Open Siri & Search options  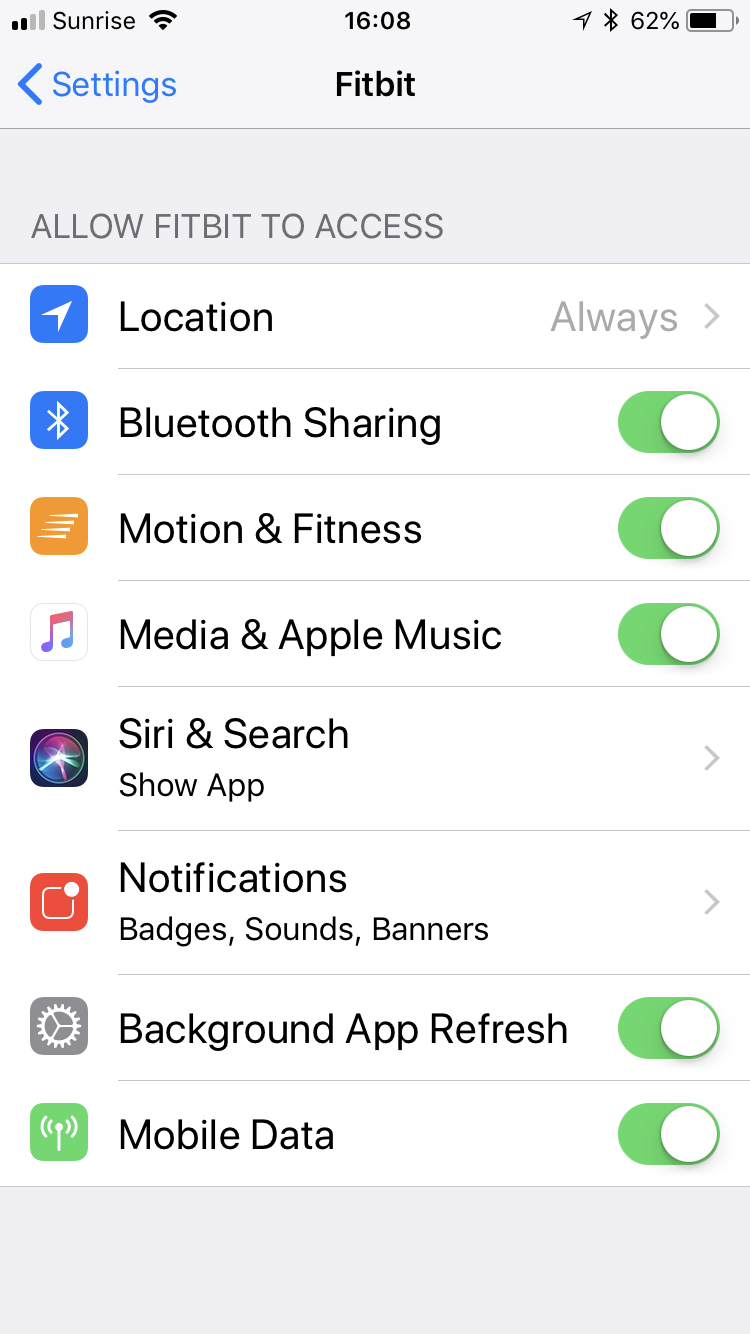click(375, 758)
